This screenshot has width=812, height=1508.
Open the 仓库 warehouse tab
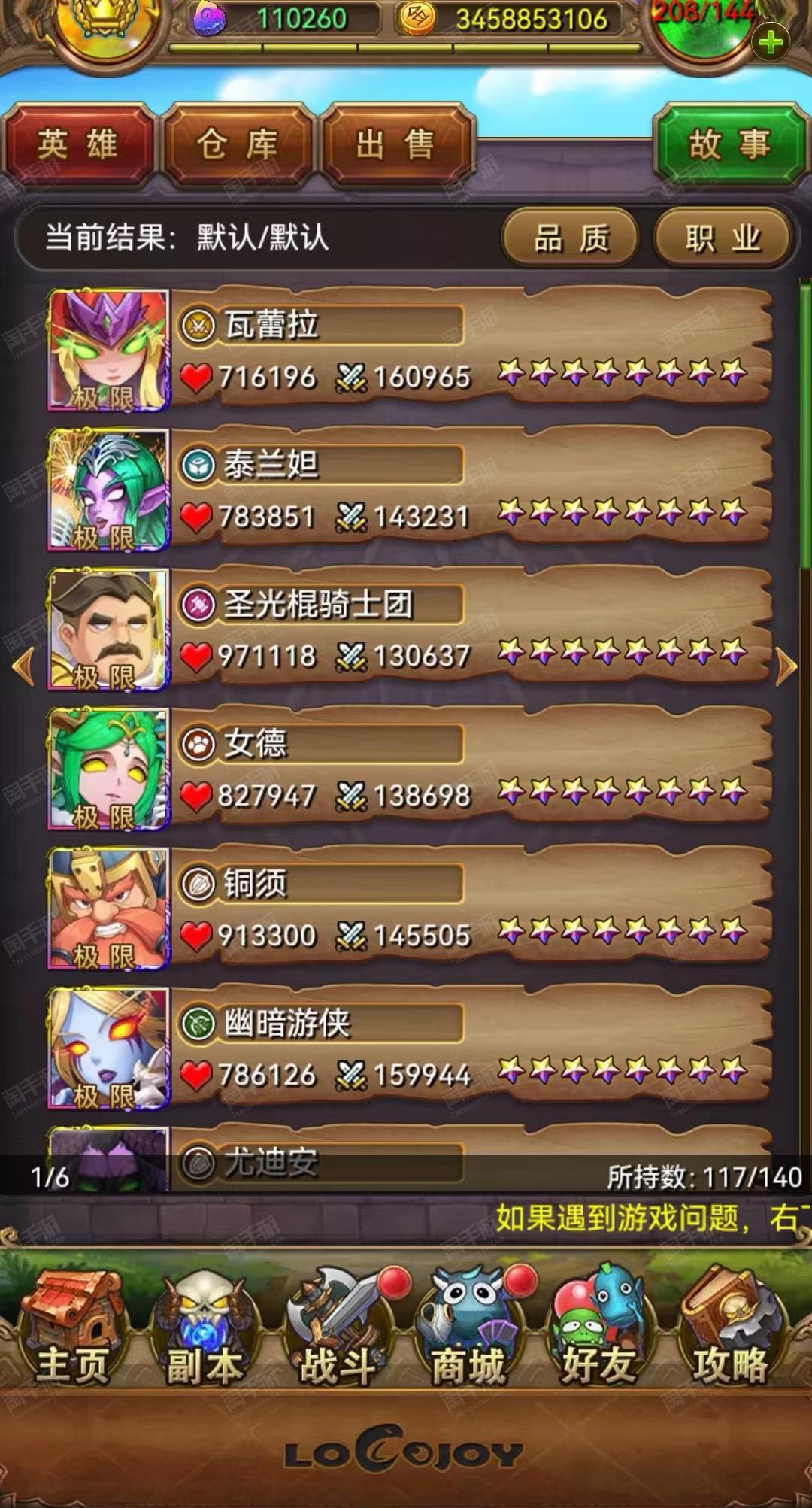(238, 145)
